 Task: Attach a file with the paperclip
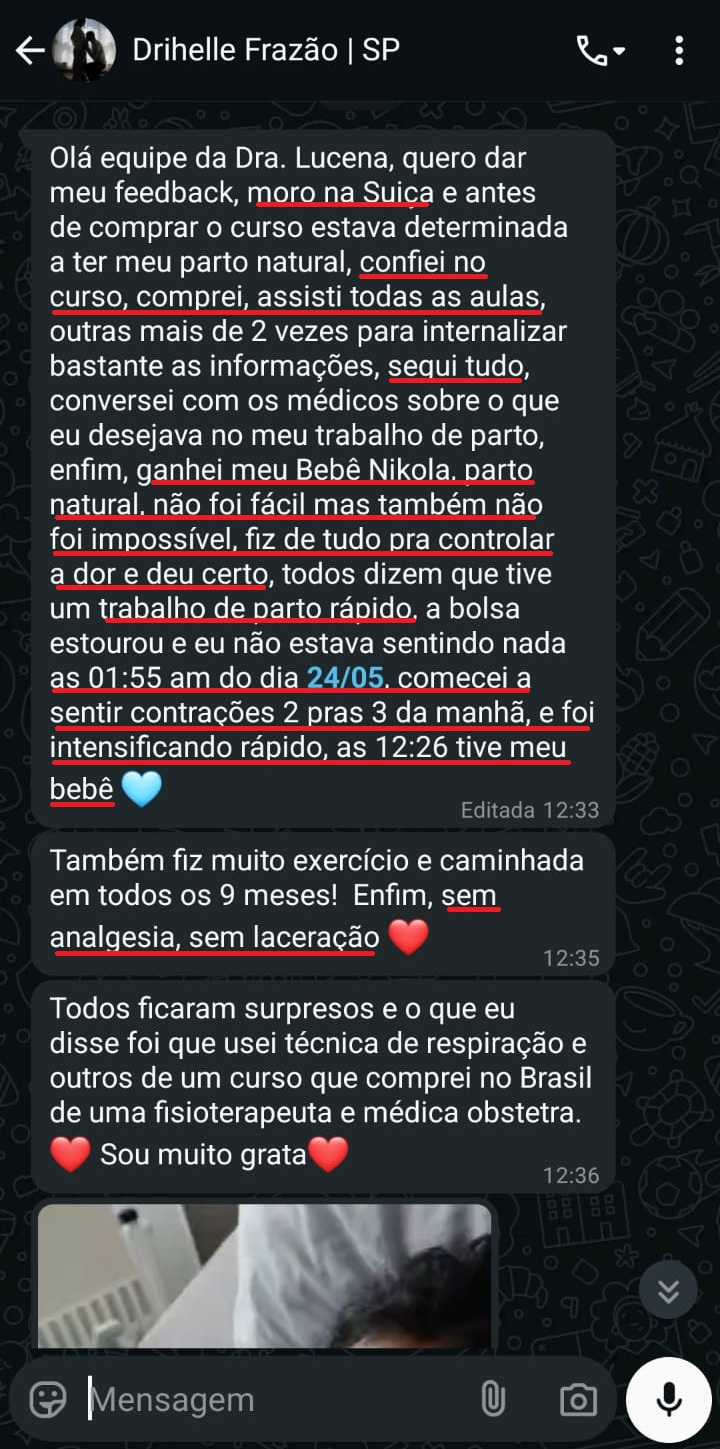click(492, 1399)
